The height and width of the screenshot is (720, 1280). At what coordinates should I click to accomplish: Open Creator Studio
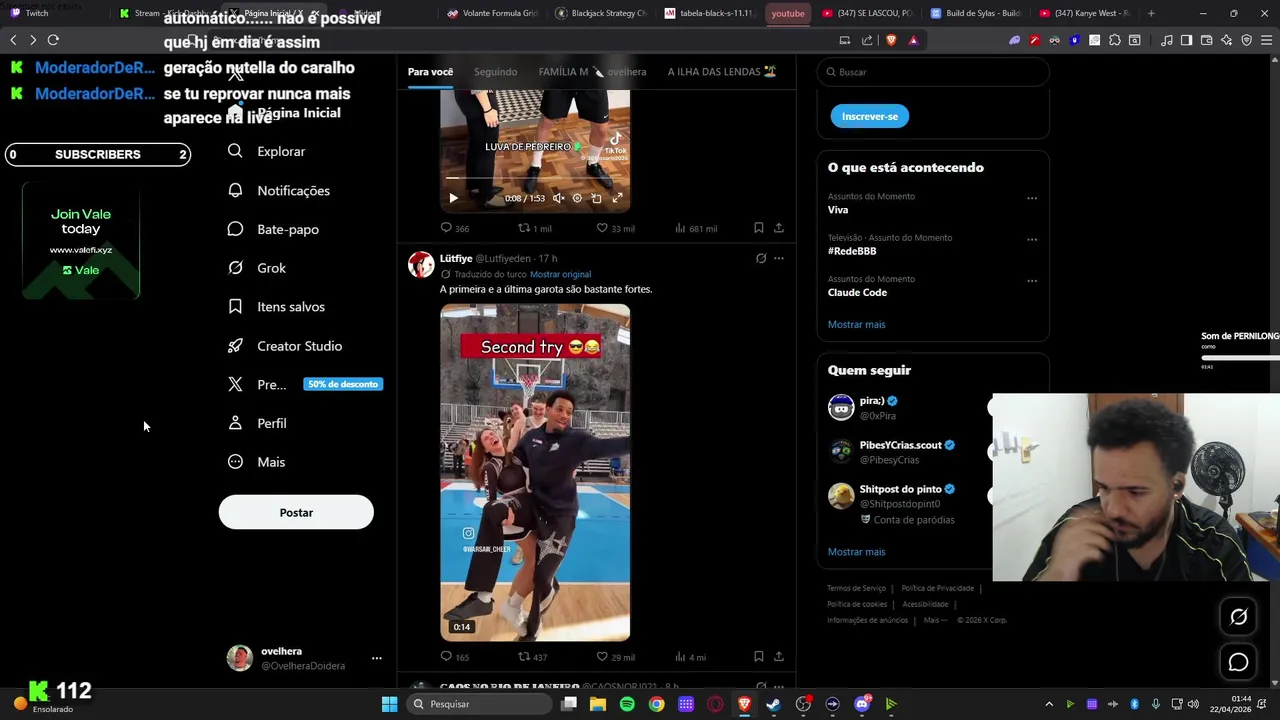[x=299, y=346]
